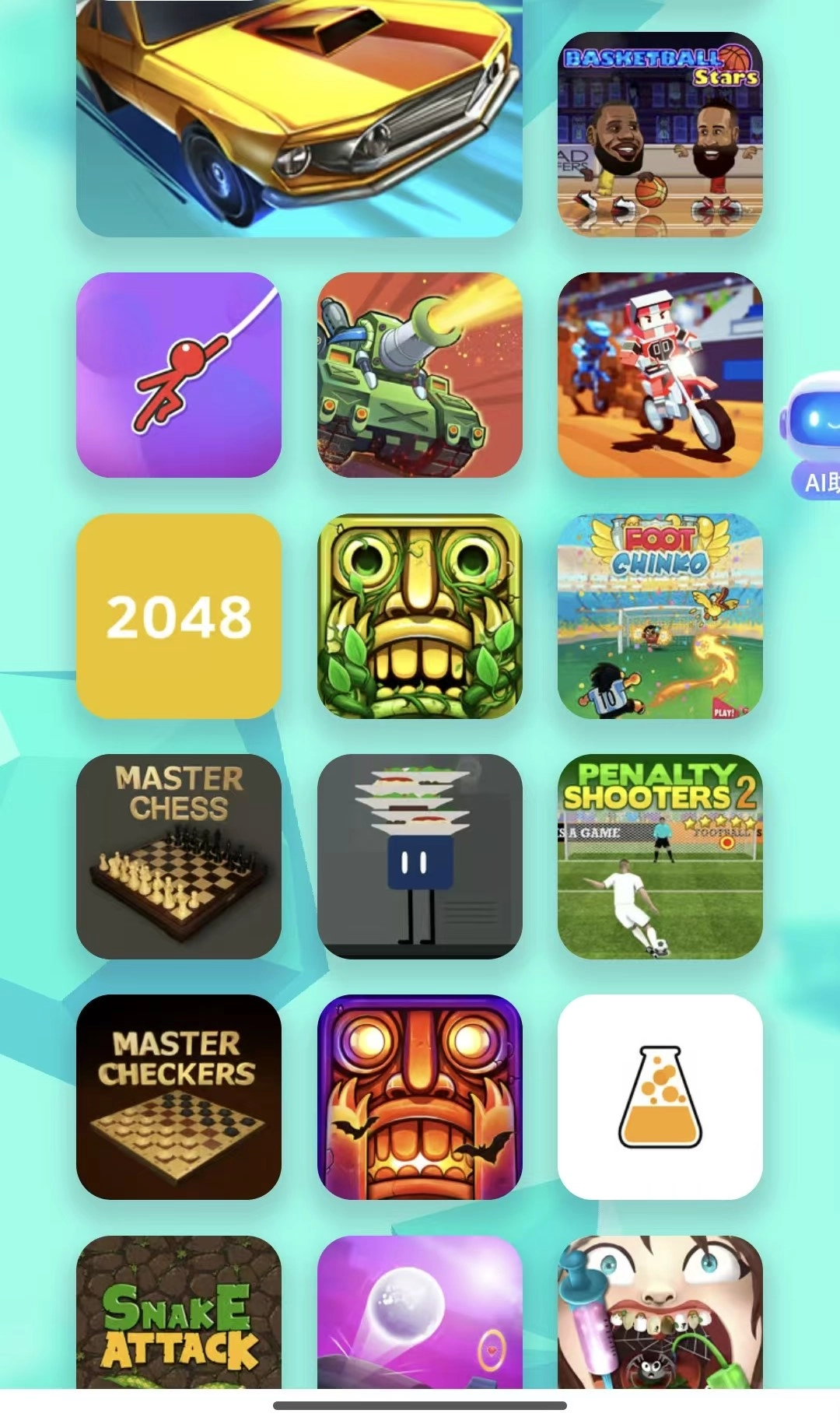Launch the orange temple idol with bats game
The image size is (840, 1424).
tap(419, 1096)
